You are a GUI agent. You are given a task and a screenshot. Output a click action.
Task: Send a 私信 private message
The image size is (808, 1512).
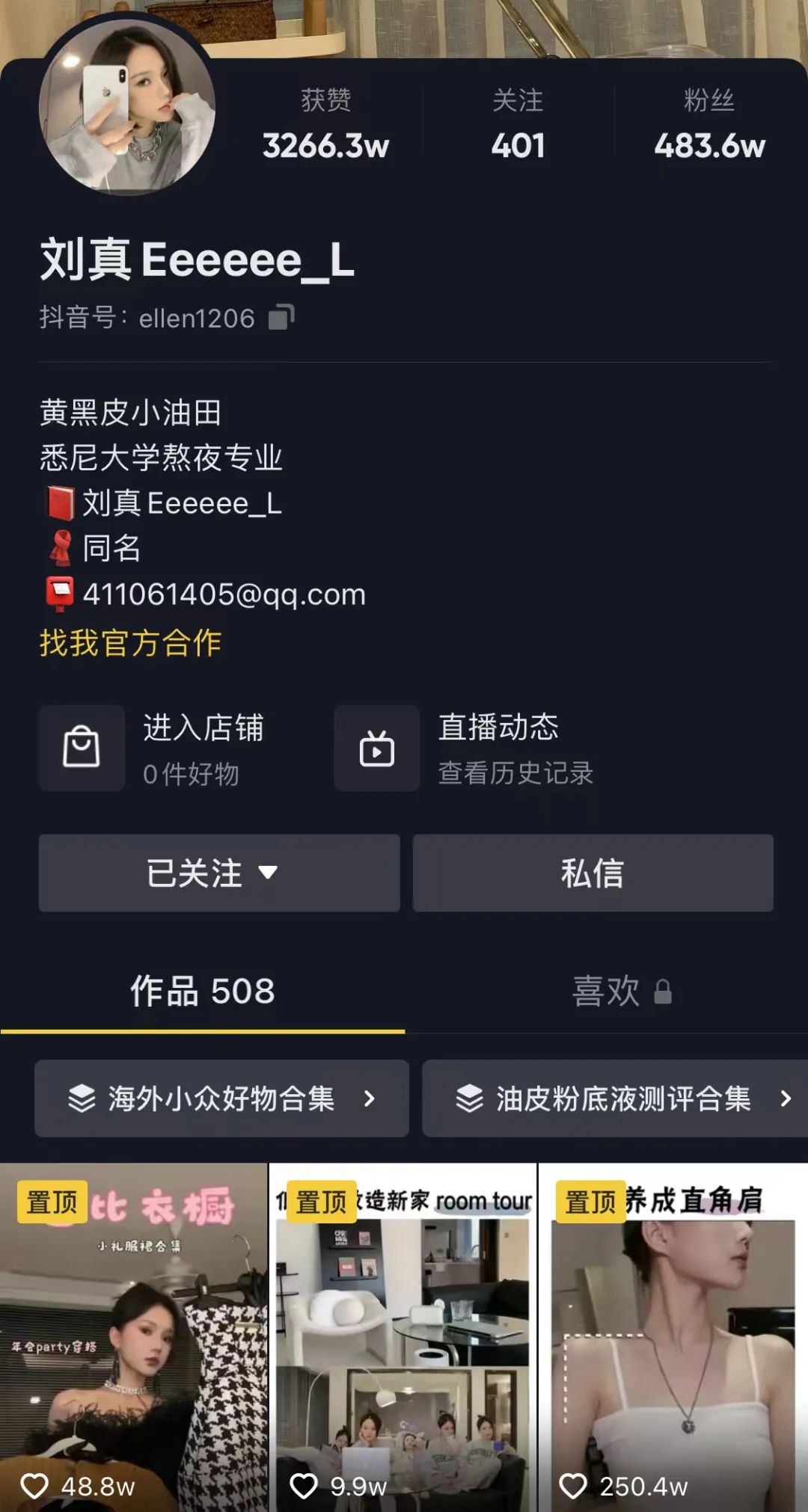pos(593,873)
